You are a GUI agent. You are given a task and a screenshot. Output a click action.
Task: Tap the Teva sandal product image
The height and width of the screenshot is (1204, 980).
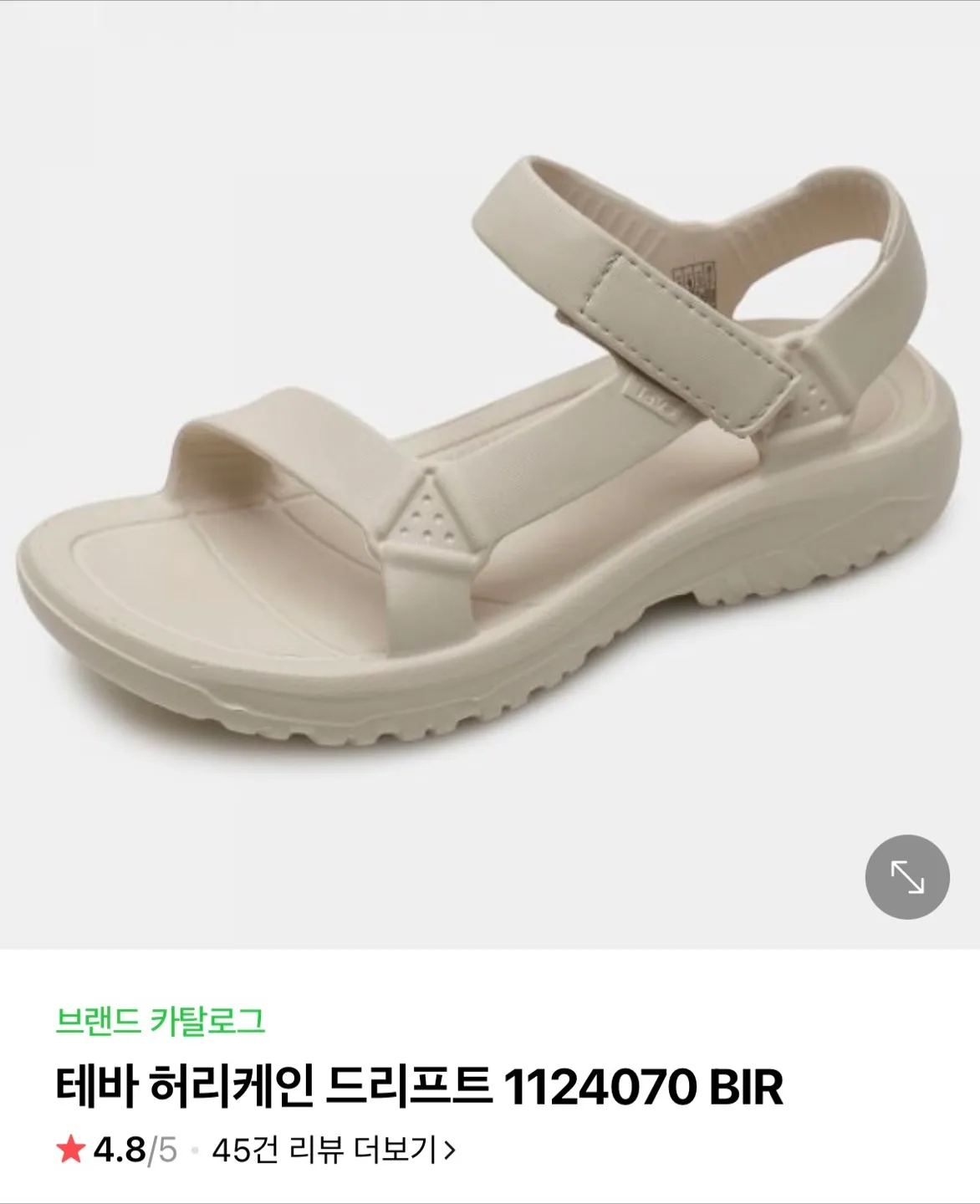pyautogui.click(x=488, y=468)
